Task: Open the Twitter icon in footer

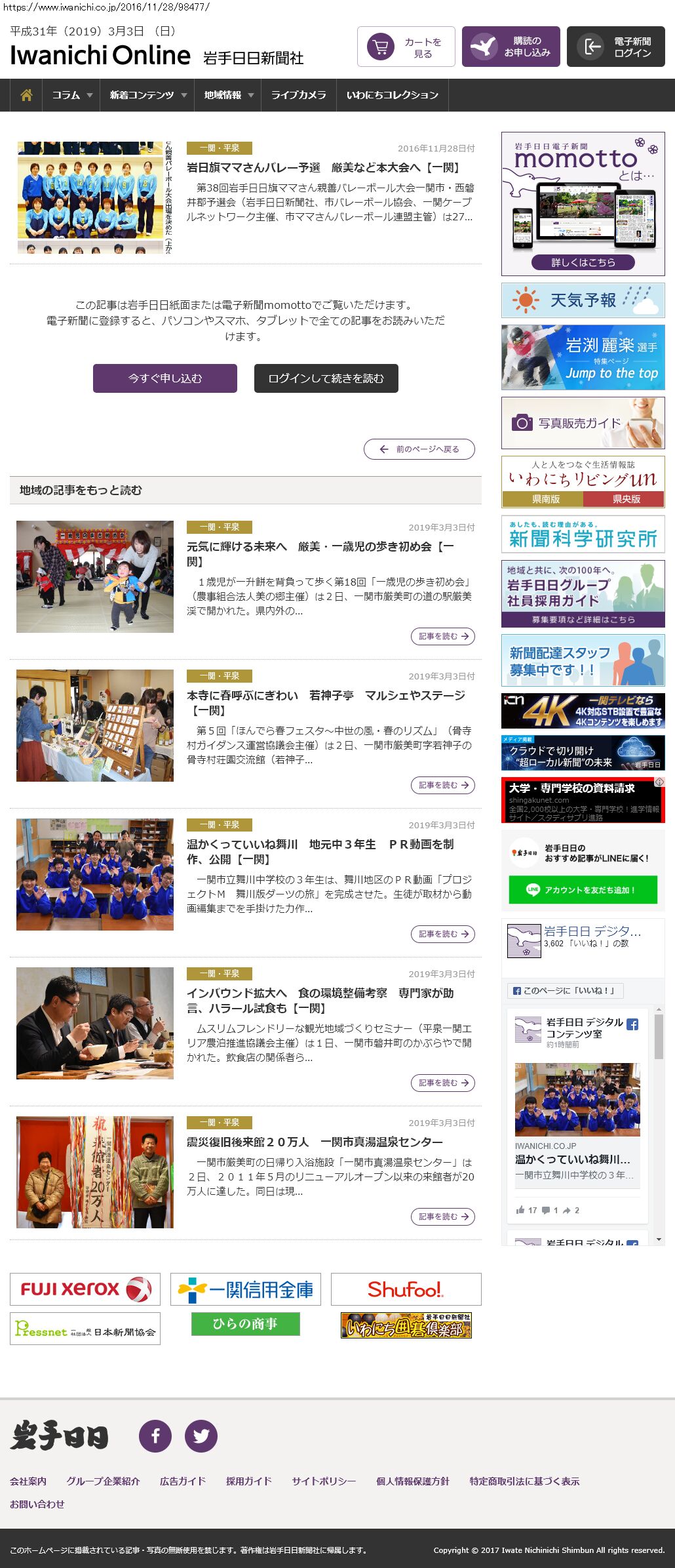Action: [x=201, y=1436]
